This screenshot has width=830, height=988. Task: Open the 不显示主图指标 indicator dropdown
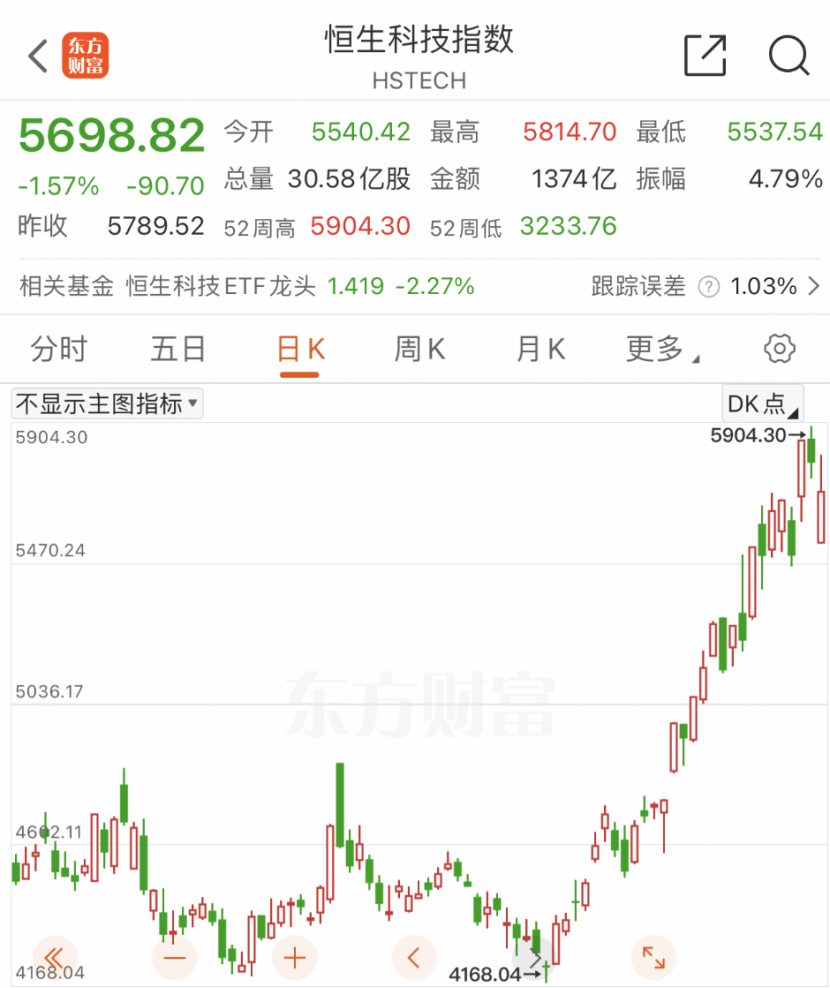click(107, 404)
